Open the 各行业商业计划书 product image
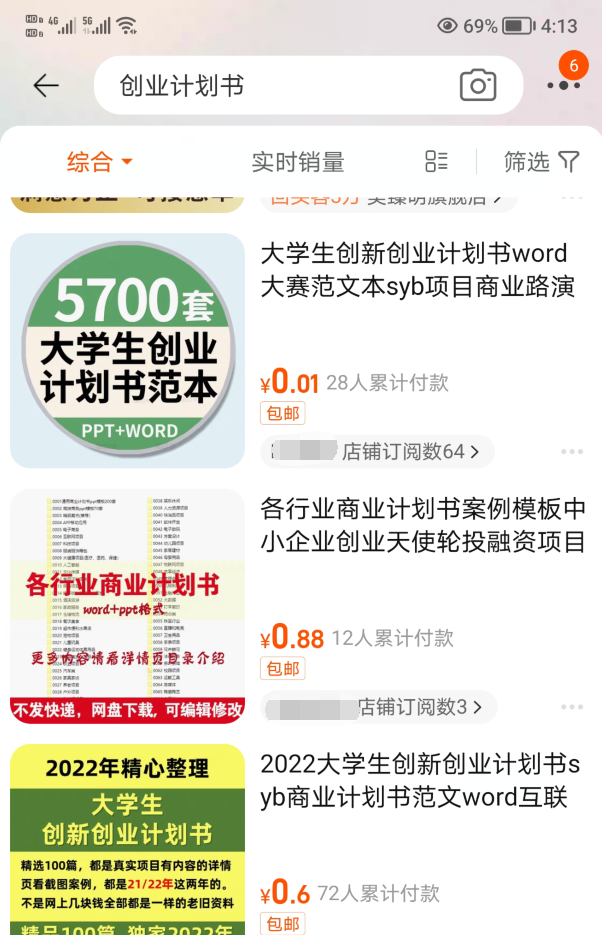This screenshot has height=935, width=602. click(x=127, y=606)
